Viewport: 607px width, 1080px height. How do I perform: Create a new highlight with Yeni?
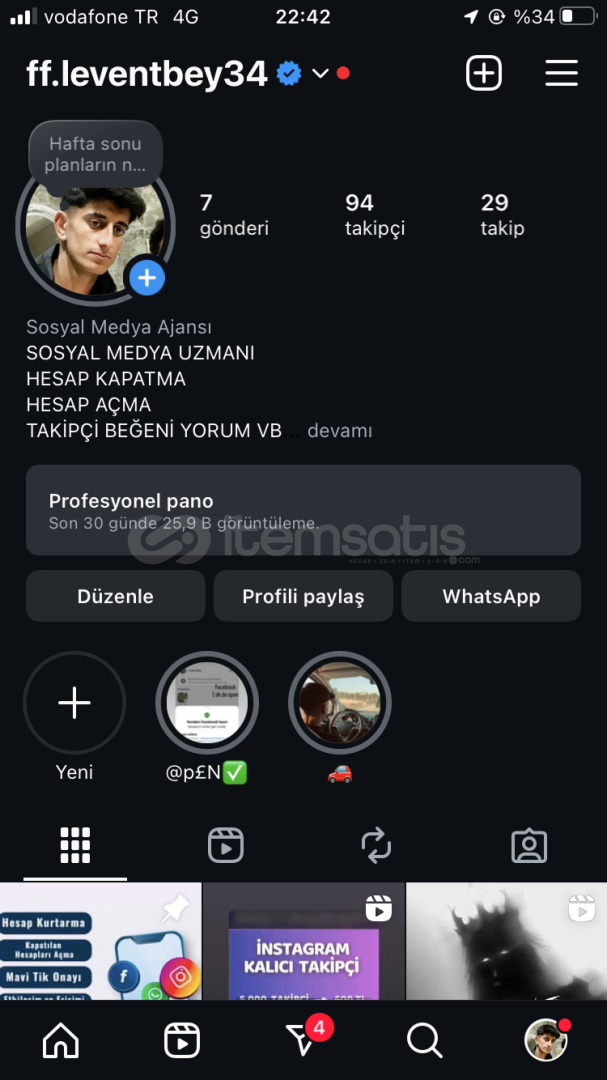(74, 703)
